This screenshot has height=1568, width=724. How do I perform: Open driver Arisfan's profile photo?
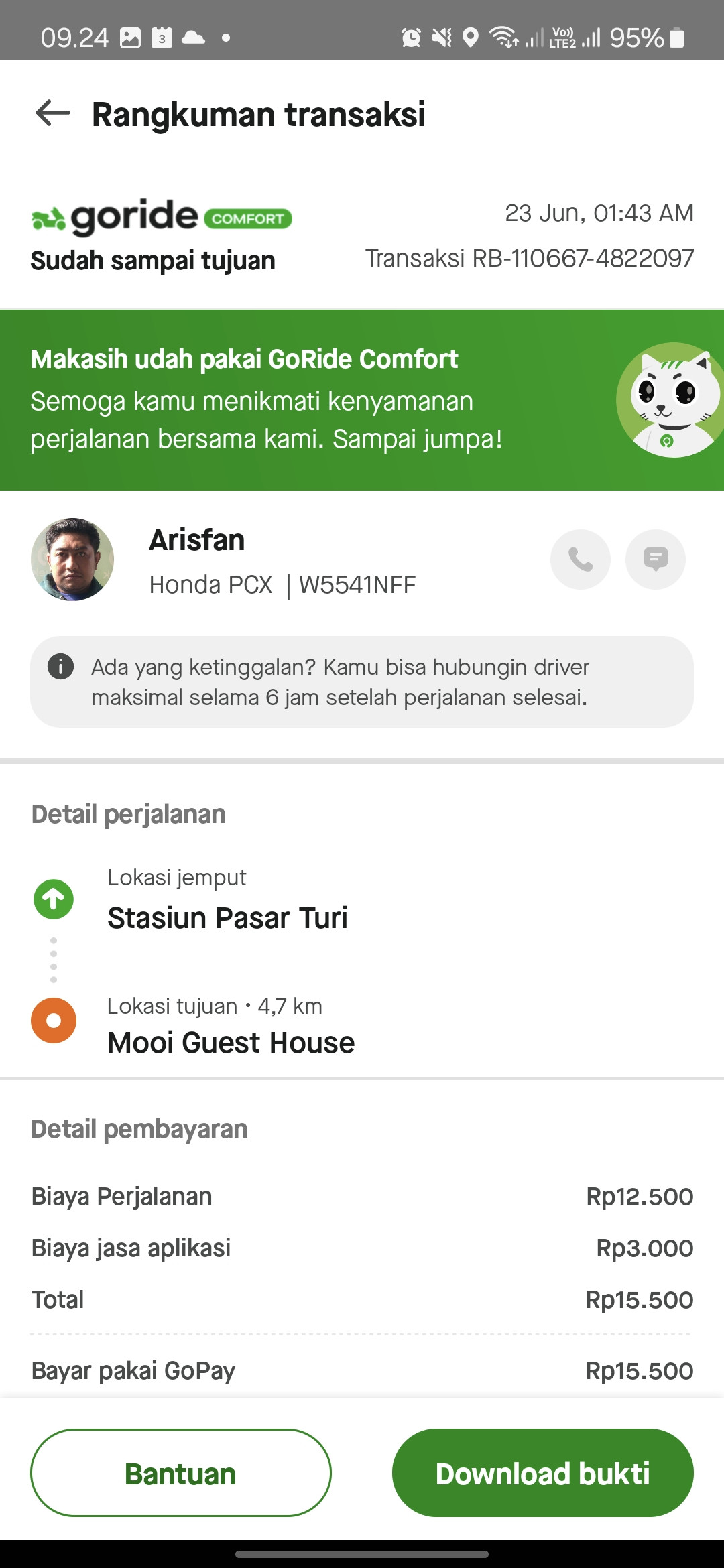click(x=72, y=560)
